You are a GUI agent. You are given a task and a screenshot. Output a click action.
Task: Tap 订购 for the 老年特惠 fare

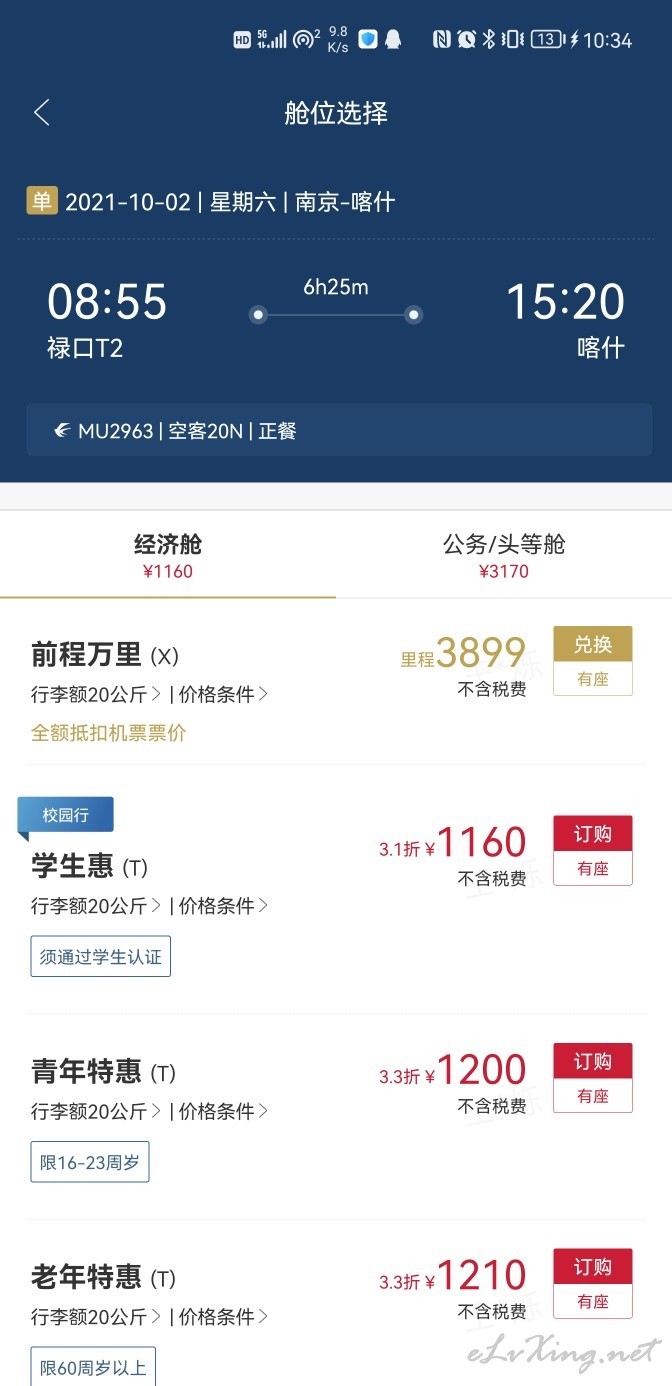(593, 1267)
